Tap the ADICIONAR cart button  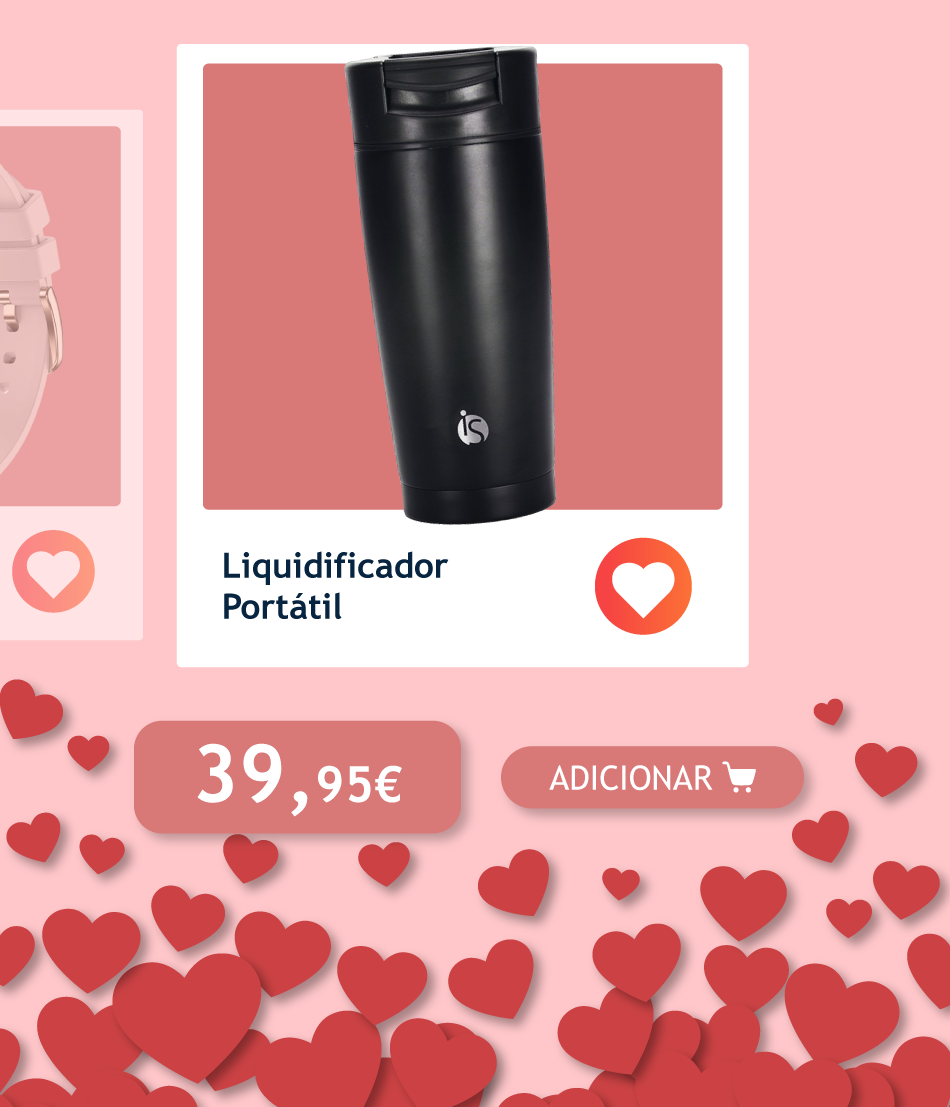click(x=652, y=778)
